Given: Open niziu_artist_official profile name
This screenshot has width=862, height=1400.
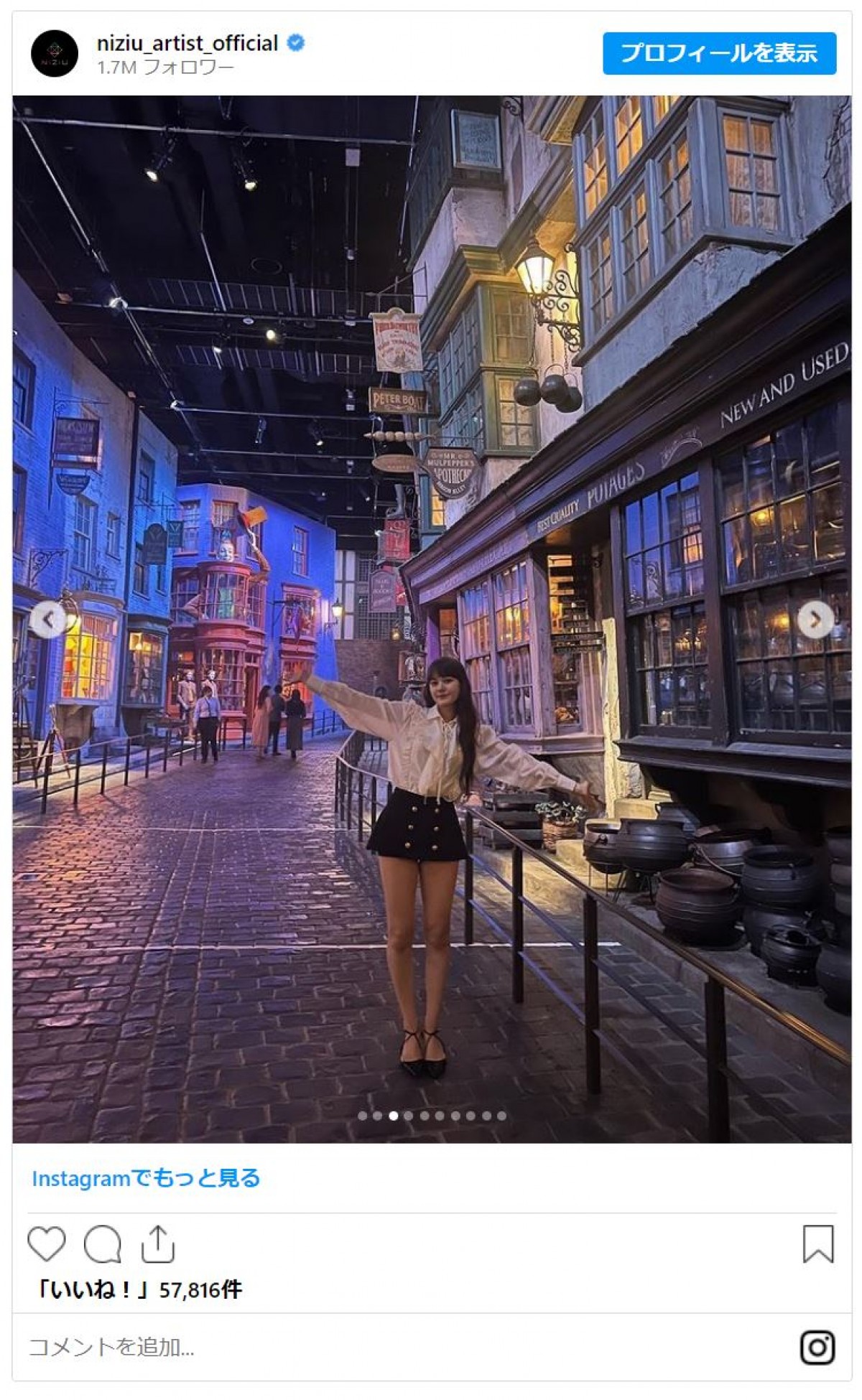Looking at the screenshot, I should pos(187,43).
